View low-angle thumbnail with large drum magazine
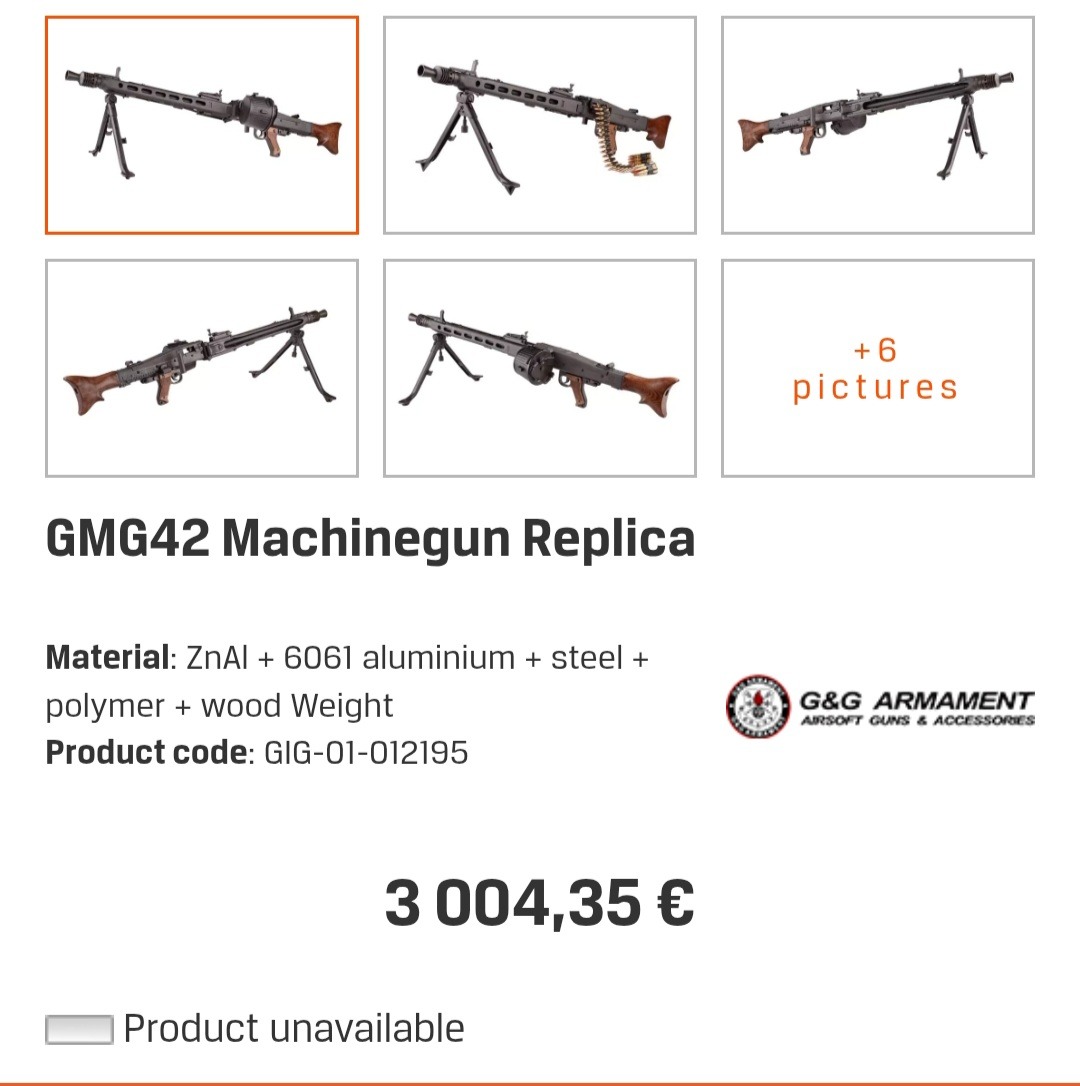Screen dimensions: 1080x1086 (540, 368)
